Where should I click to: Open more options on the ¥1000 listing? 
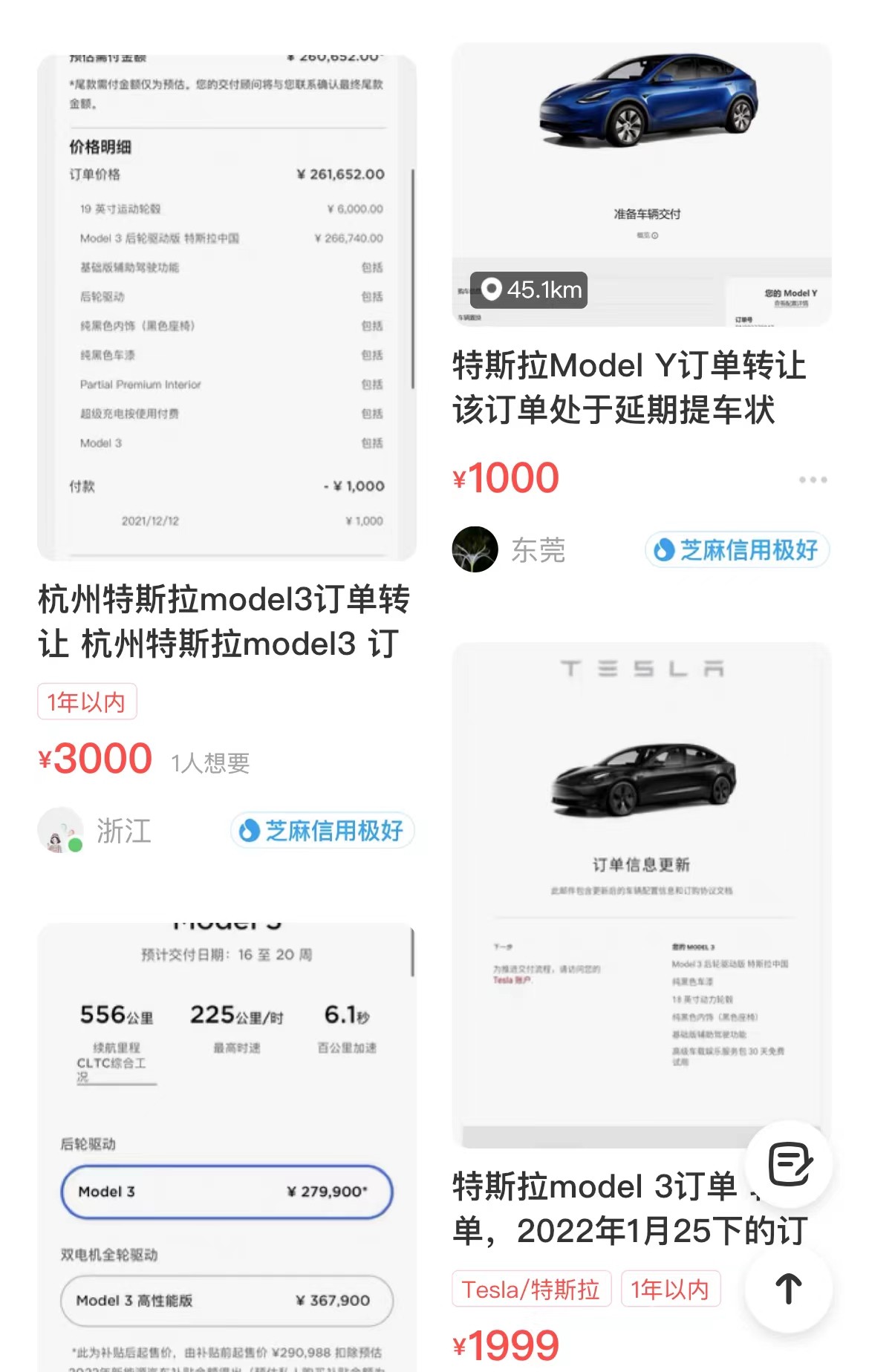(x=813, y=480)
